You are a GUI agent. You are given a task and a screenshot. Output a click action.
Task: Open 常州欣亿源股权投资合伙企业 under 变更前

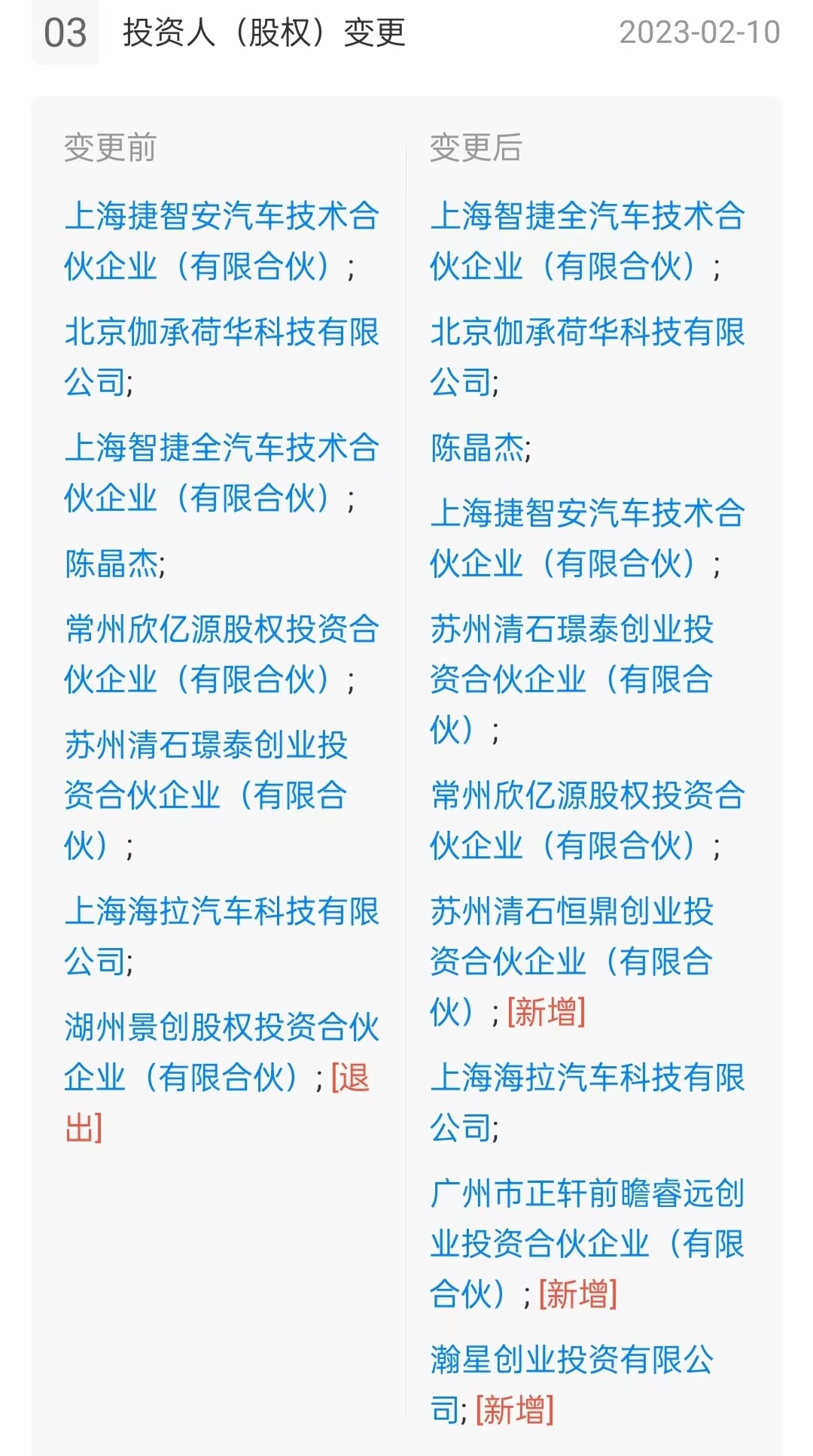[x=222, y=654]
